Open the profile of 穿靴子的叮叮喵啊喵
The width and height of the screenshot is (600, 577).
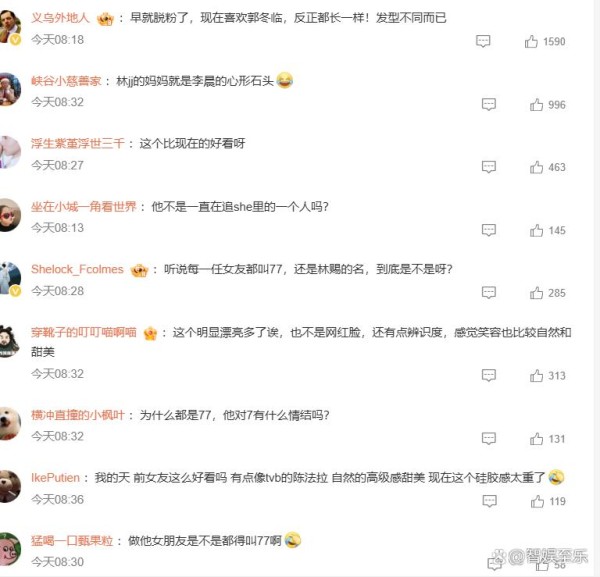pyautogui.click(x=83, y=332)
